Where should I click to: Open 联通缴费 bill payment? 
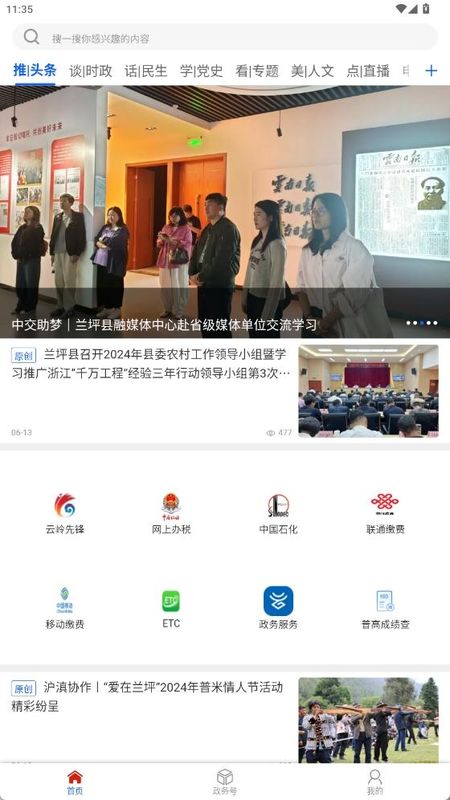[x=385, y=514]
